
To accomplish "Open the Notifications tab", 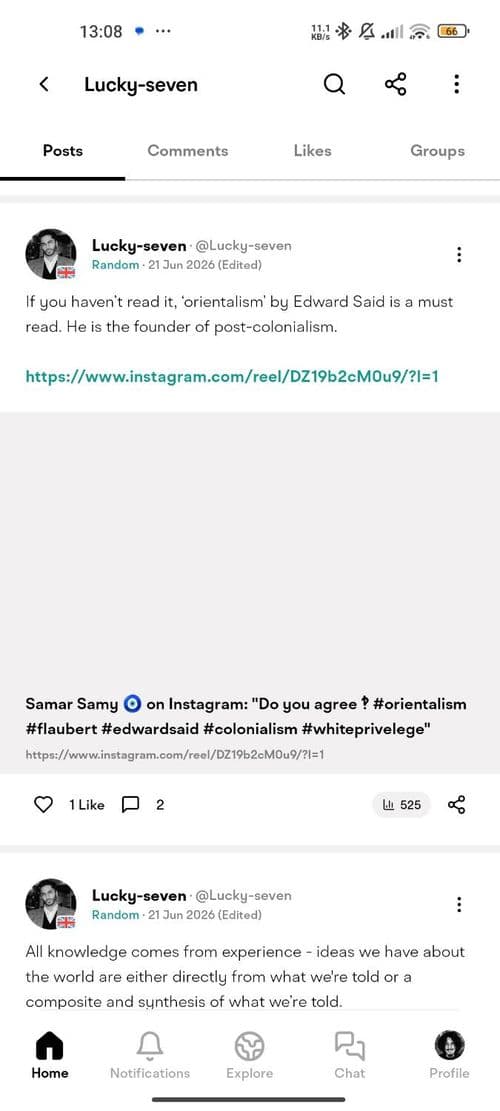I will pos(149,1056).
